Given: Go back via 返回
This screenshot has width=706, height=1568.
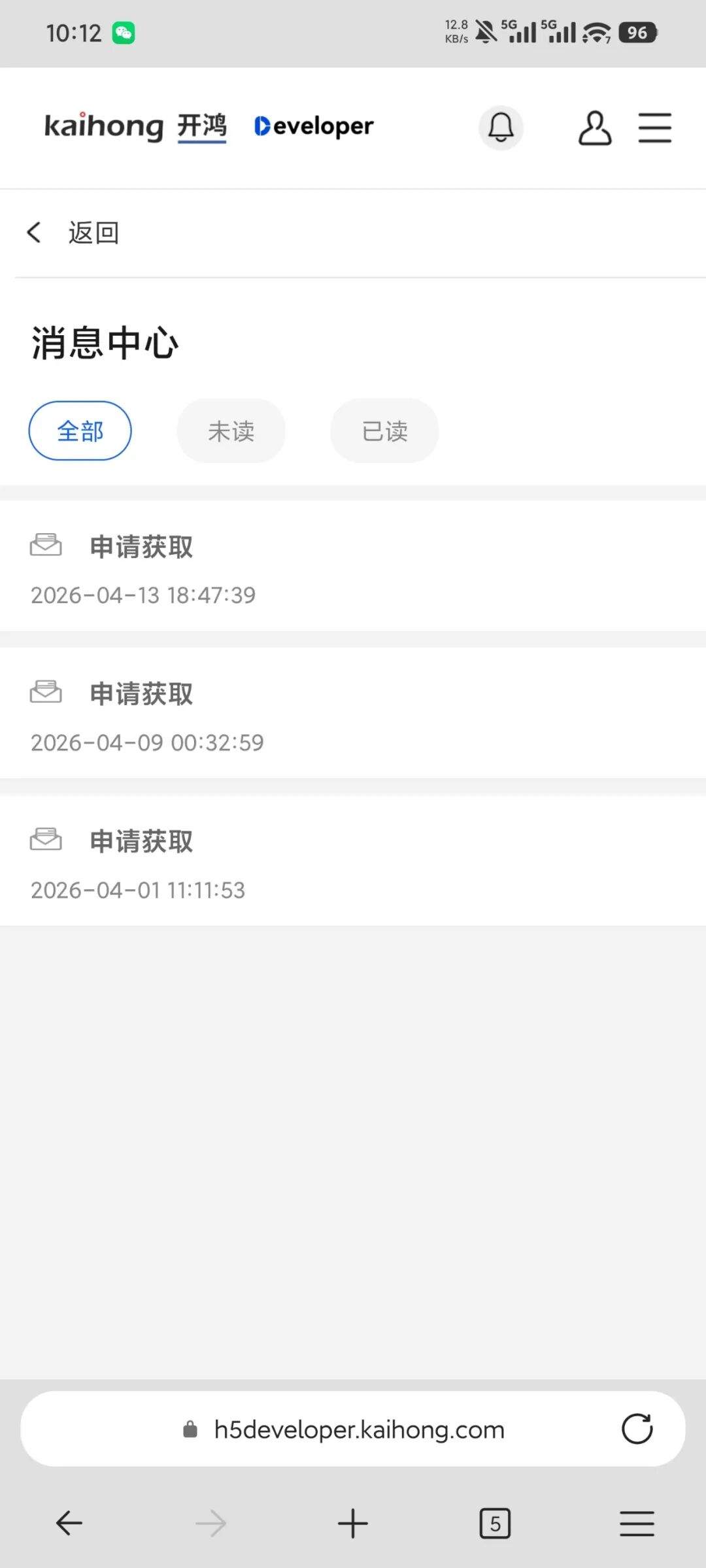Looking at the screenshot, I should point(73,233).
